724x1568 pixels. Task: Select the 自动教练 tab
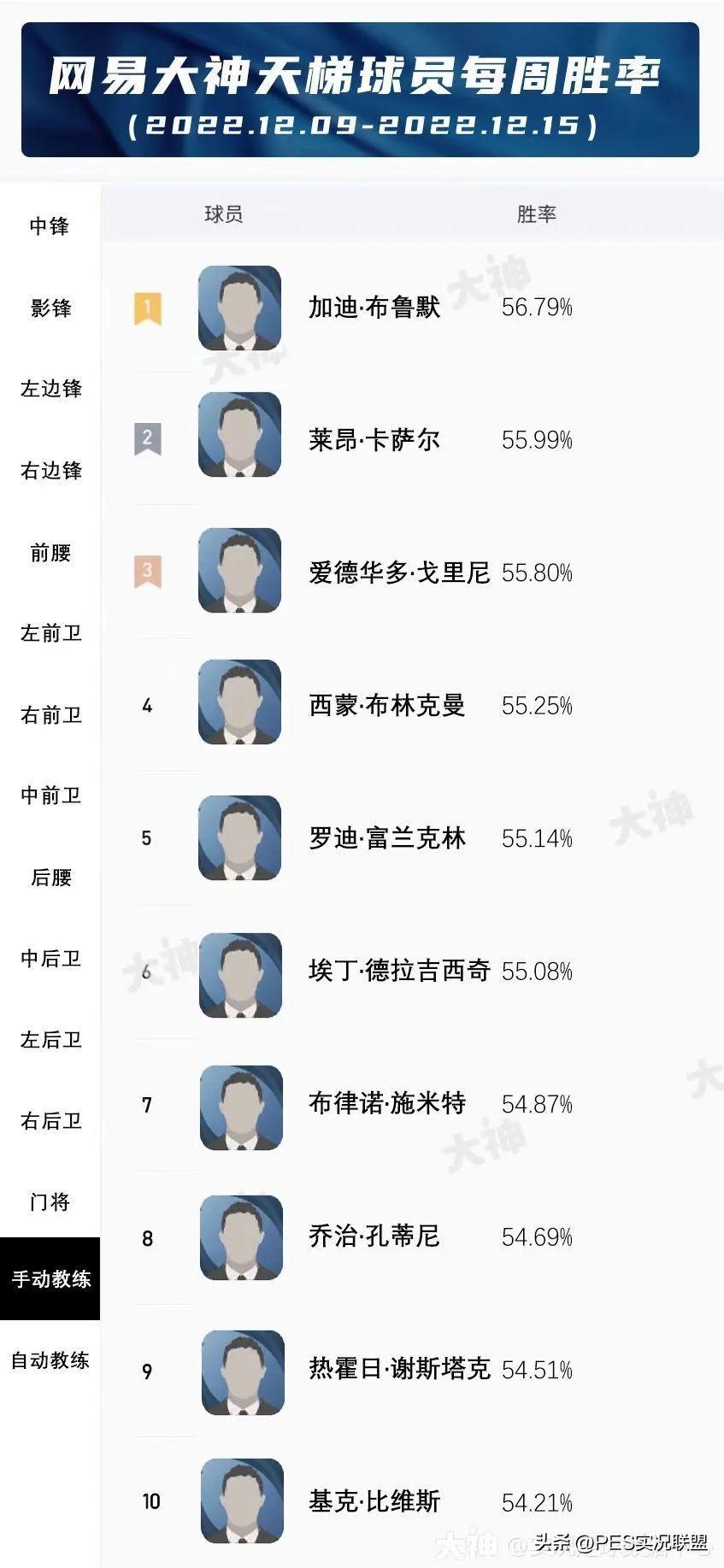tap(50, 1360)
